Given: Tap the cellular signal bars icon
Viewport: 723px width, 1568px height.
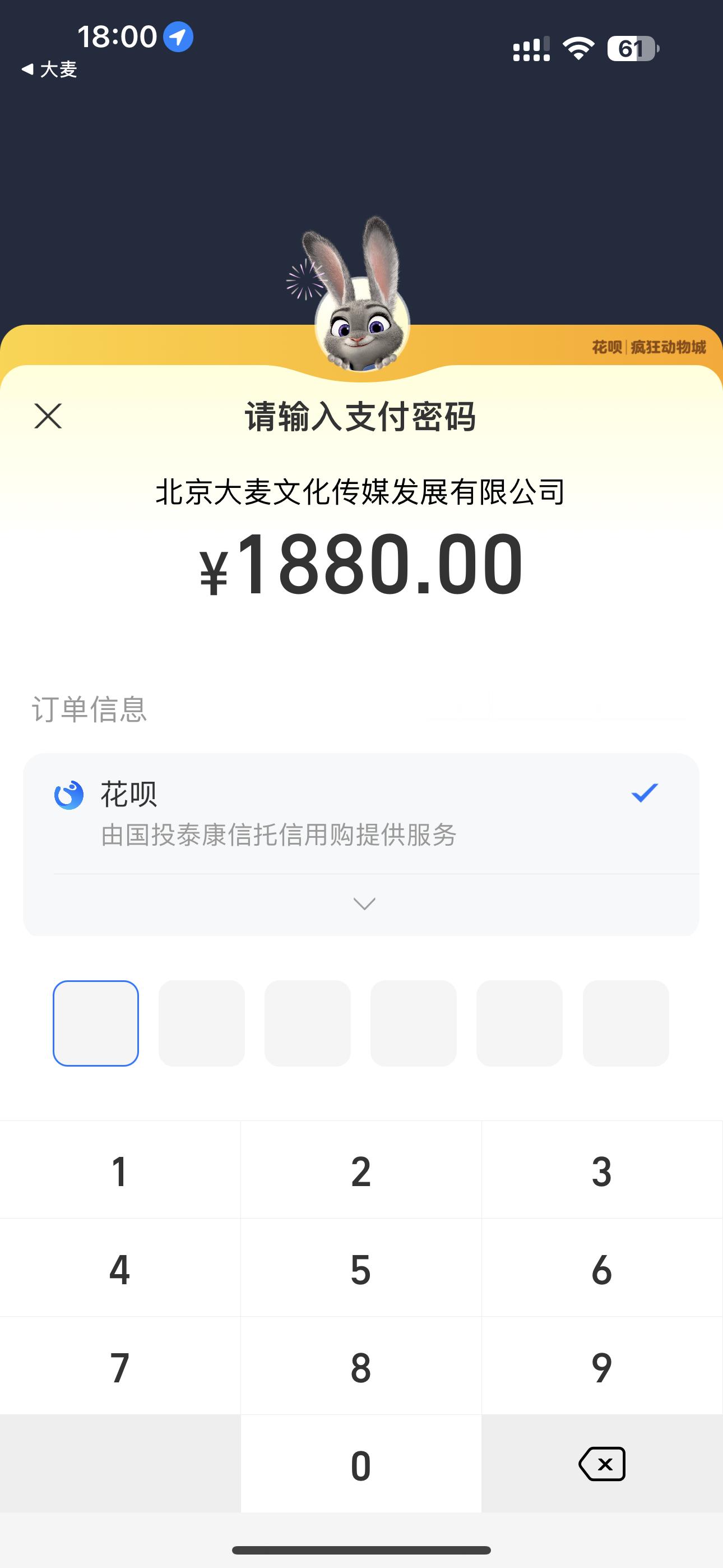Looking at the screenshot, I should pos(531,48).
